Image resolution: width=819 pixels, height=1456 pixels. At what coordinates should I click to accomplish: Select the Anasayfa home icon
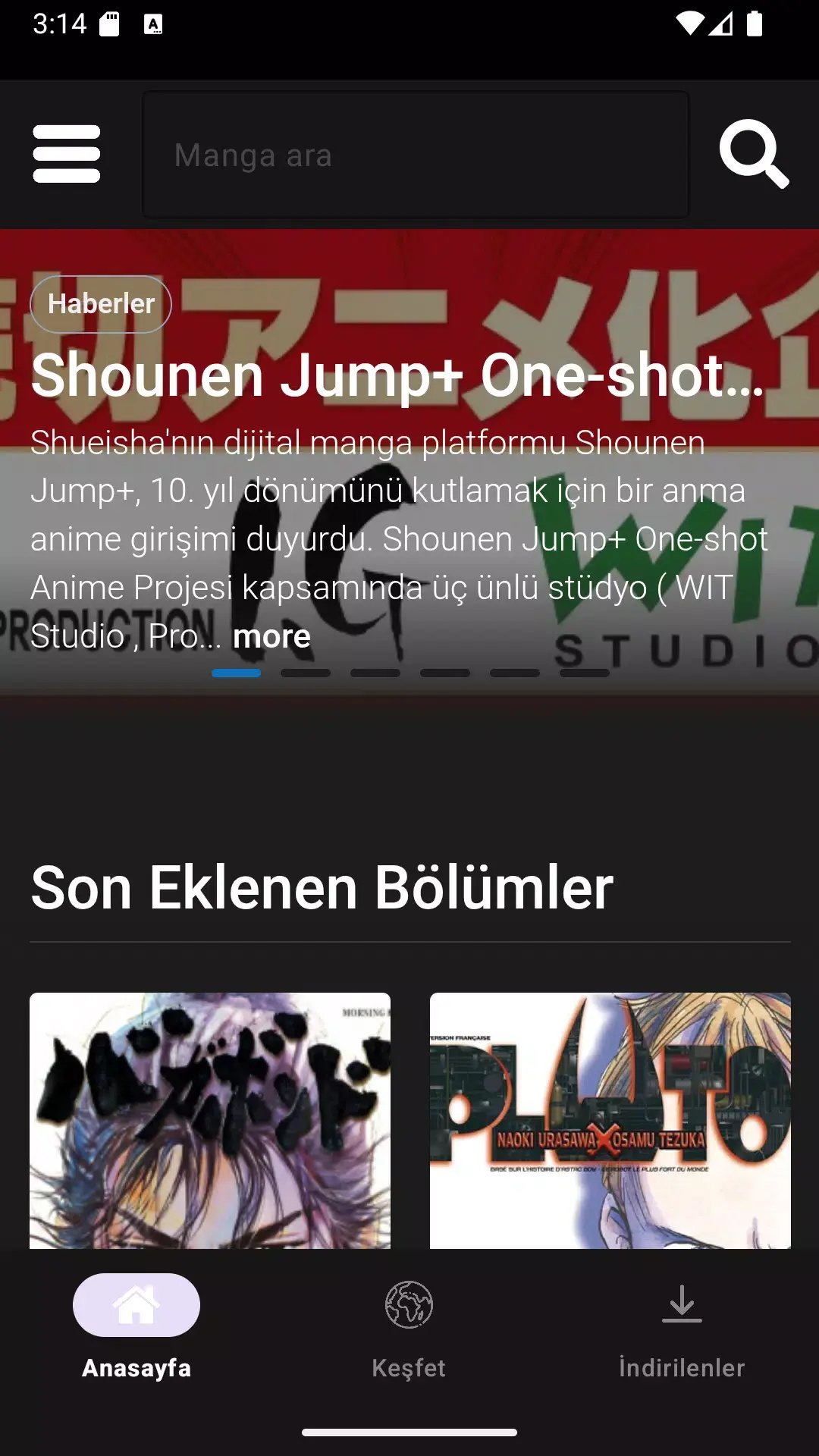(x=135, y=1305)
